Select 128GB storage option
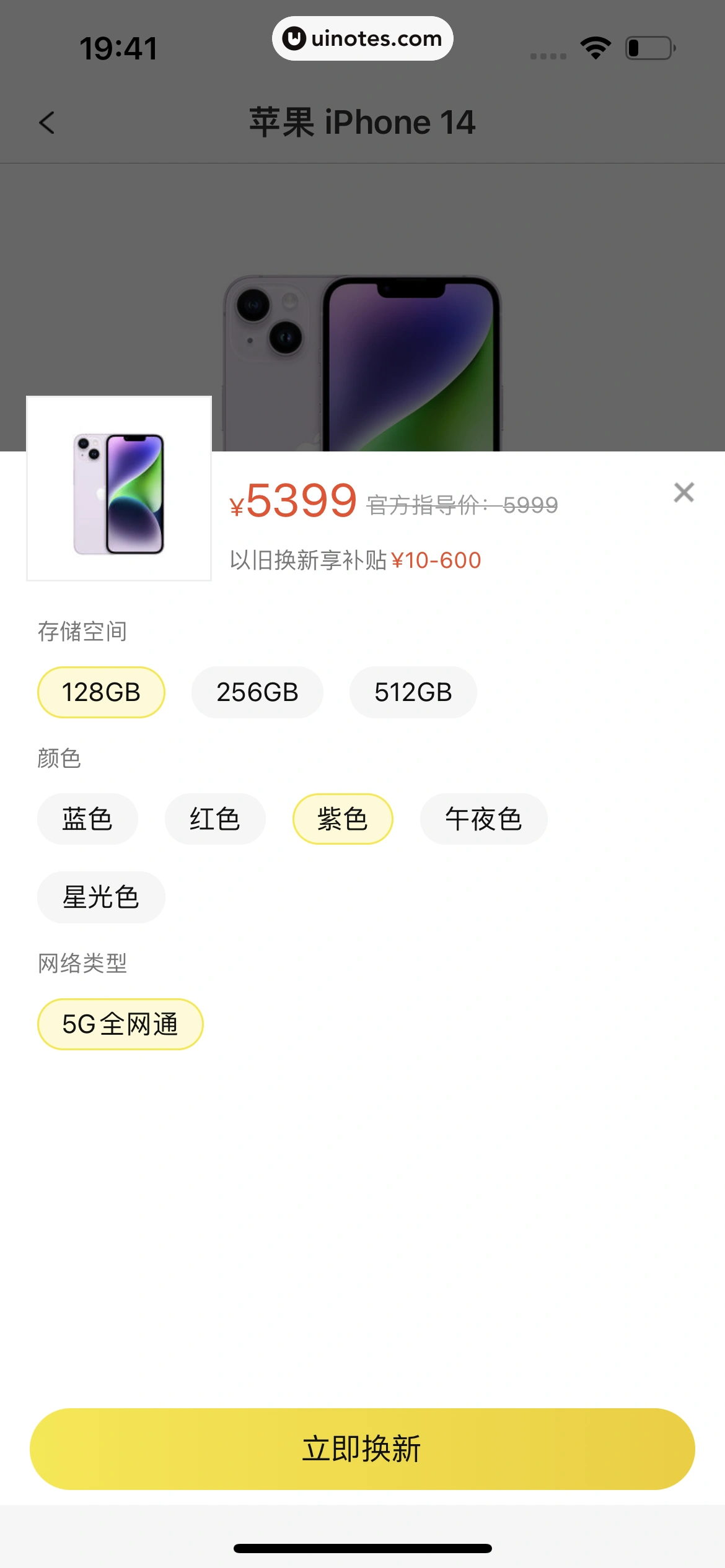Screen dimensions: 725x1568 tap(101, 692)
